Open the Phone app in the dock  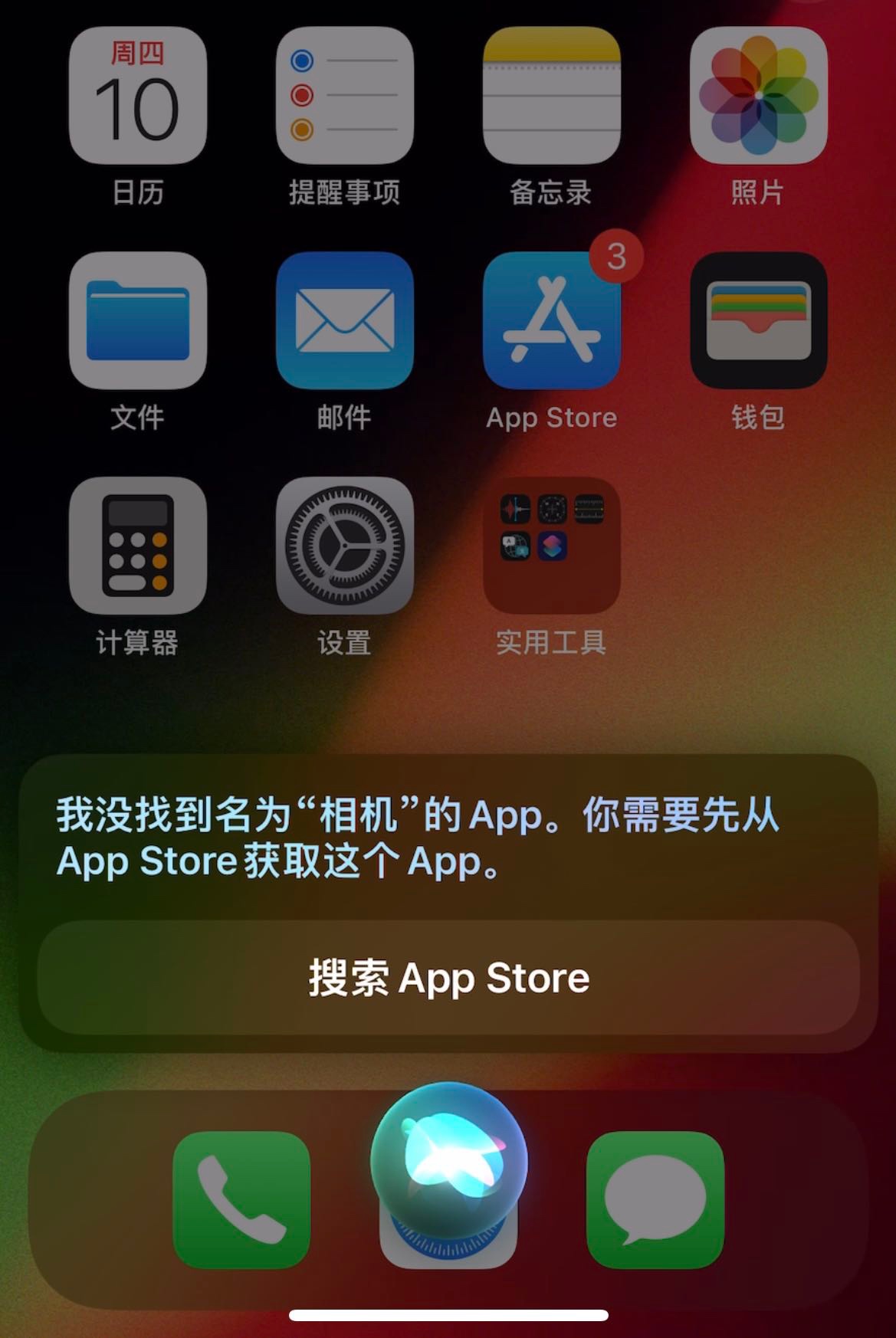[x=241, y=1200]
